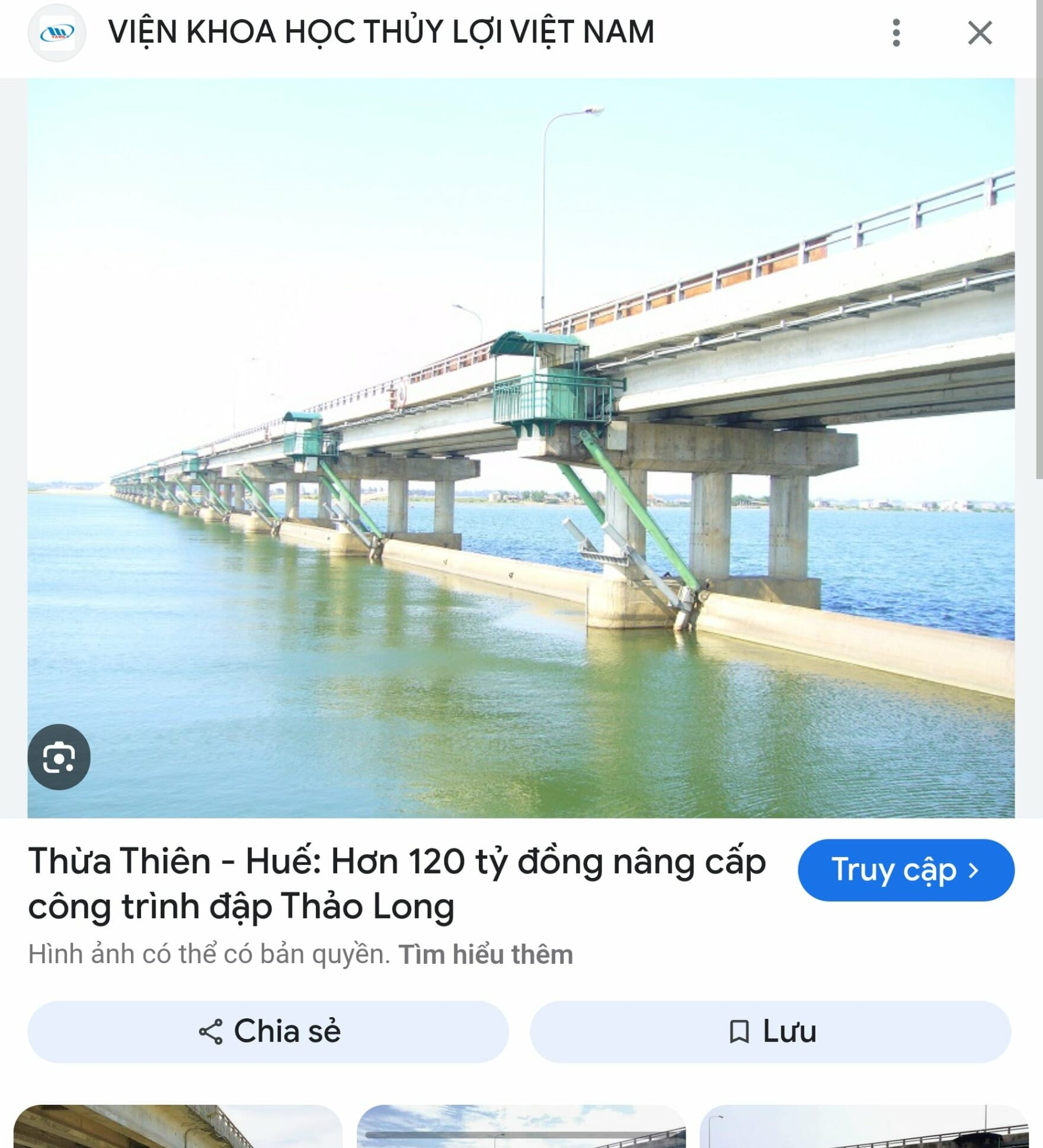
Task: Close the image viewer
Action: 980,33
